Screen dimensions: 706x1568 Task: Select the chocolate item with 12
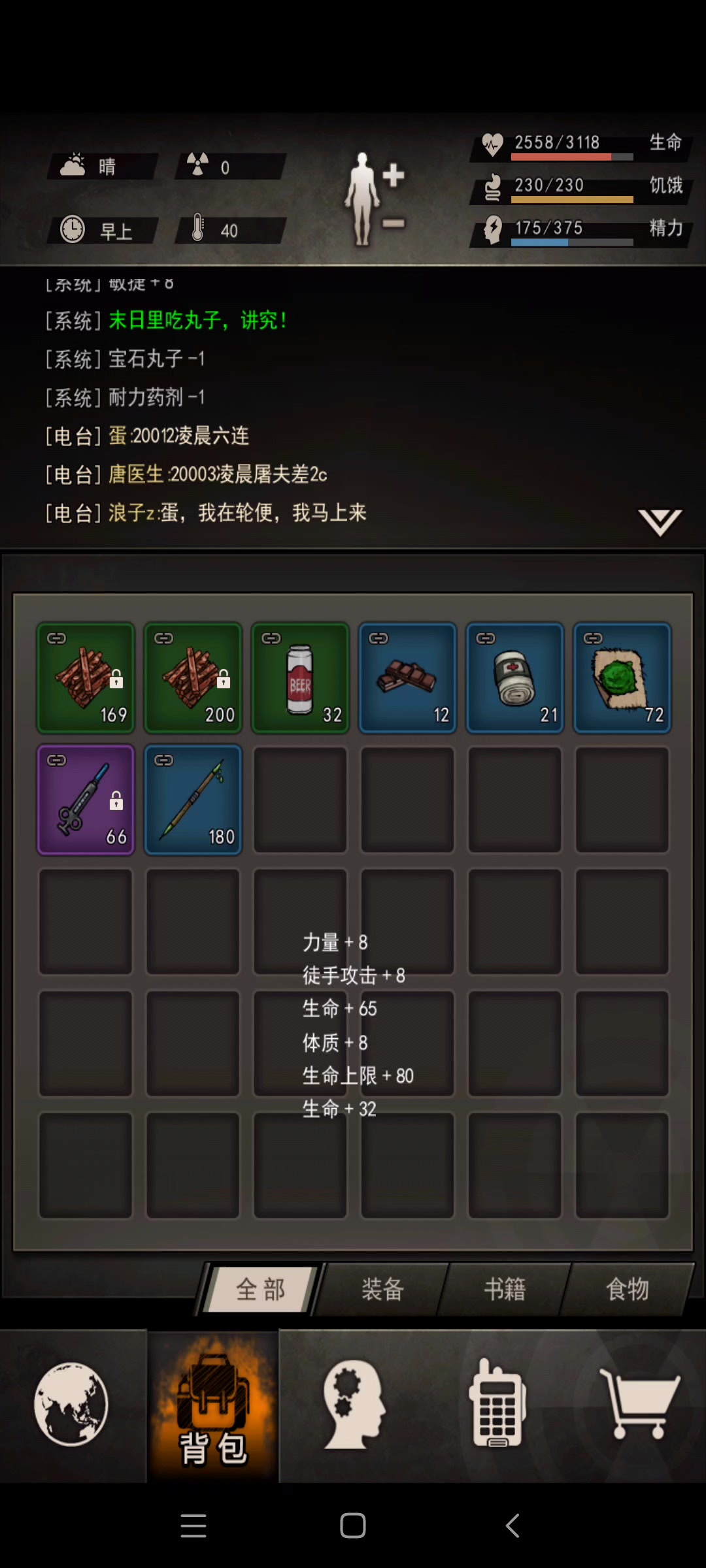pos(407,678)
